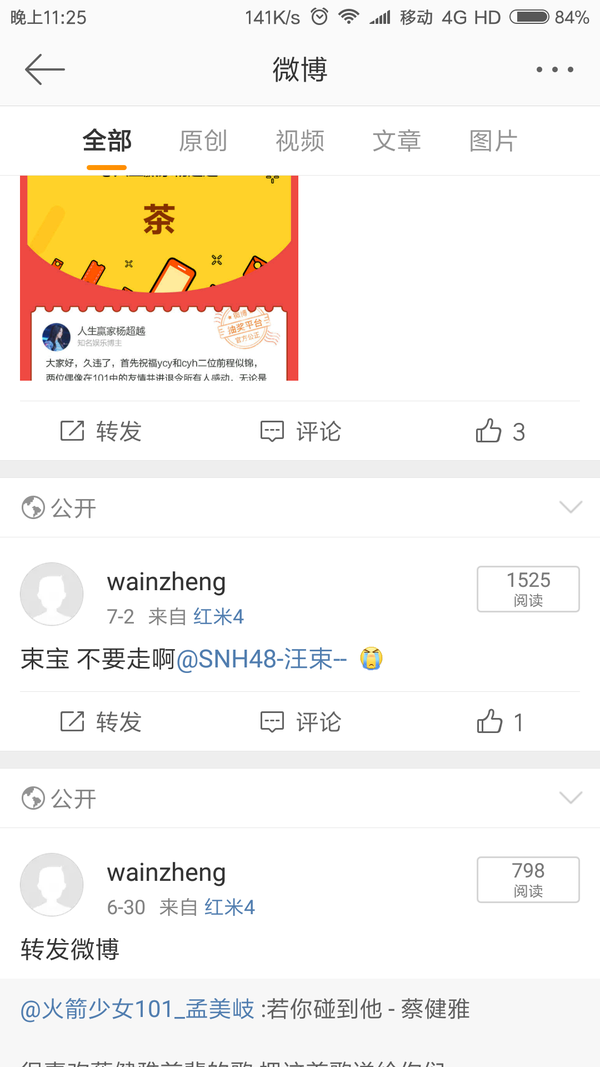Viewport: 600px width, 1067px height.
Task: Open the 文章 tab
Action: [x=397, y=141]
